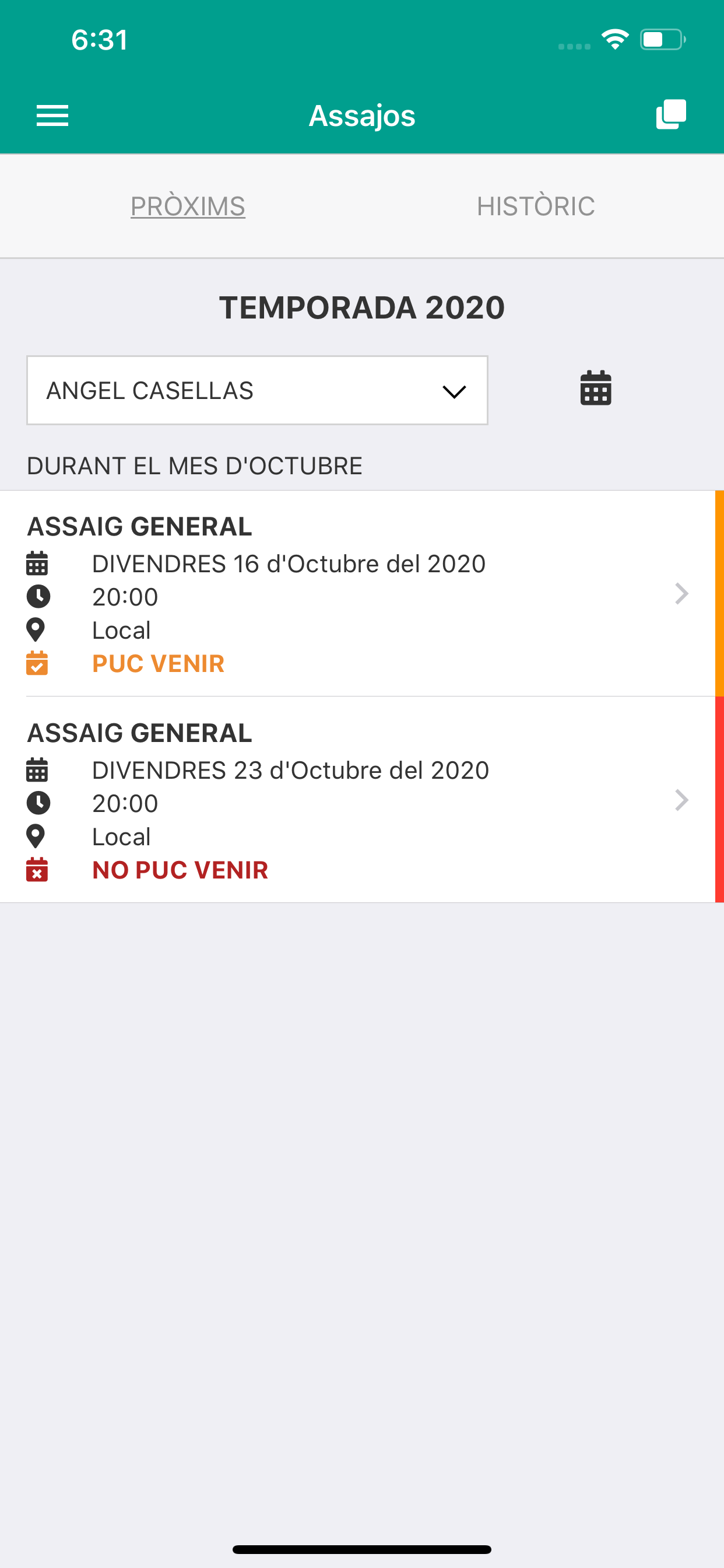This screenshot has width=724, height=1568.
Task: Switch to the HISTÒRIC tab
Action: tap(535, 206)
